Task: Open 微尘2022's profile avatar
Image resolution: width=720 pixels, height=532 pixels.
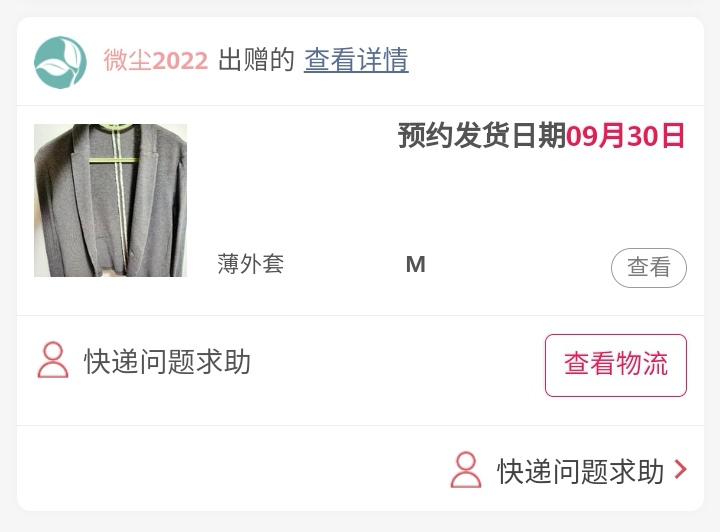Action: point(60,61)
